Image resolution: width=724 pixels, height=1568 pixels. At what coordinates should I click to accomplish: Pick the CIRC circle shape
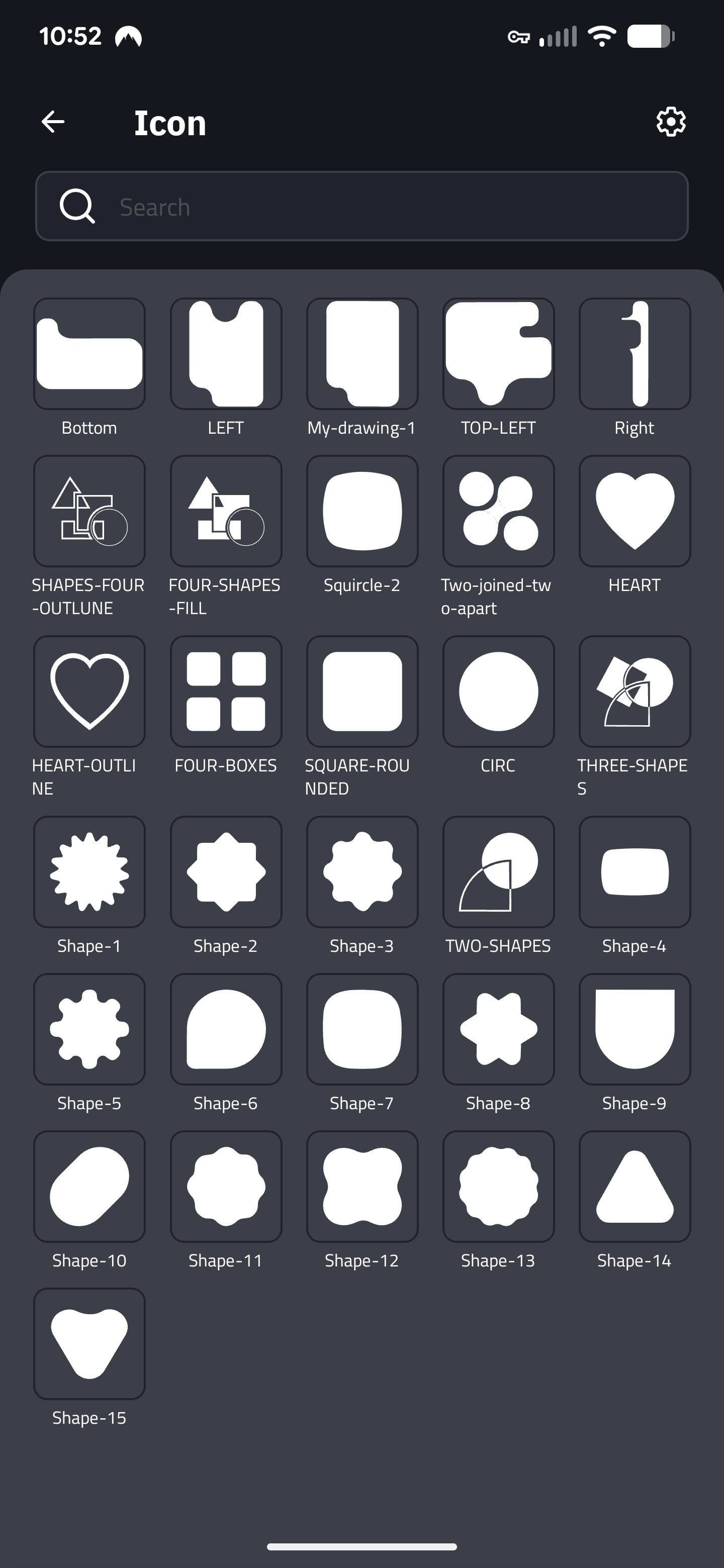(x=498, y=692)
